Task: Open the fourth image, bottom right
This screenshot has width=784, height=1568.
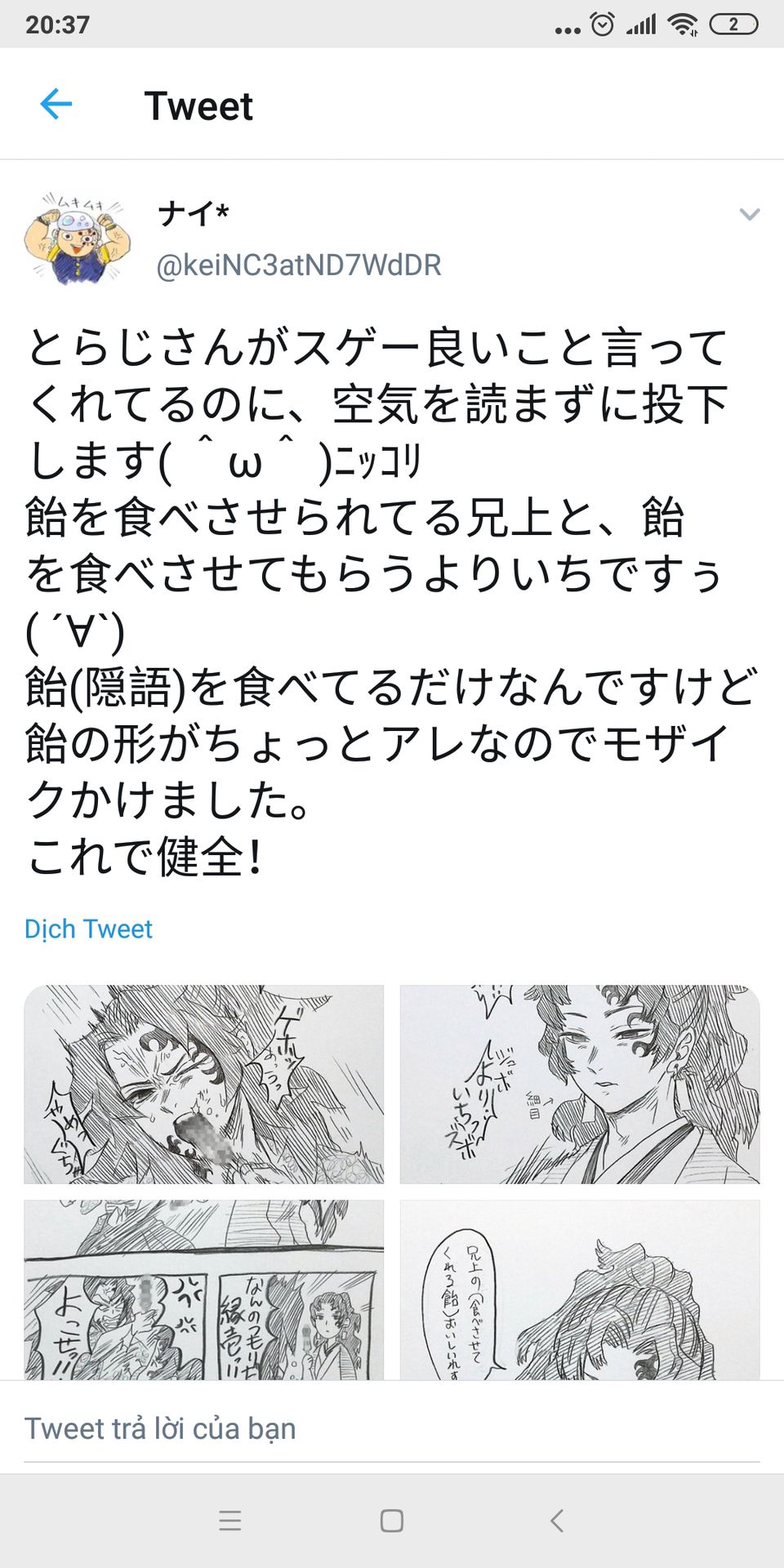Action: pyautogui.click(x=580, y=1290)
